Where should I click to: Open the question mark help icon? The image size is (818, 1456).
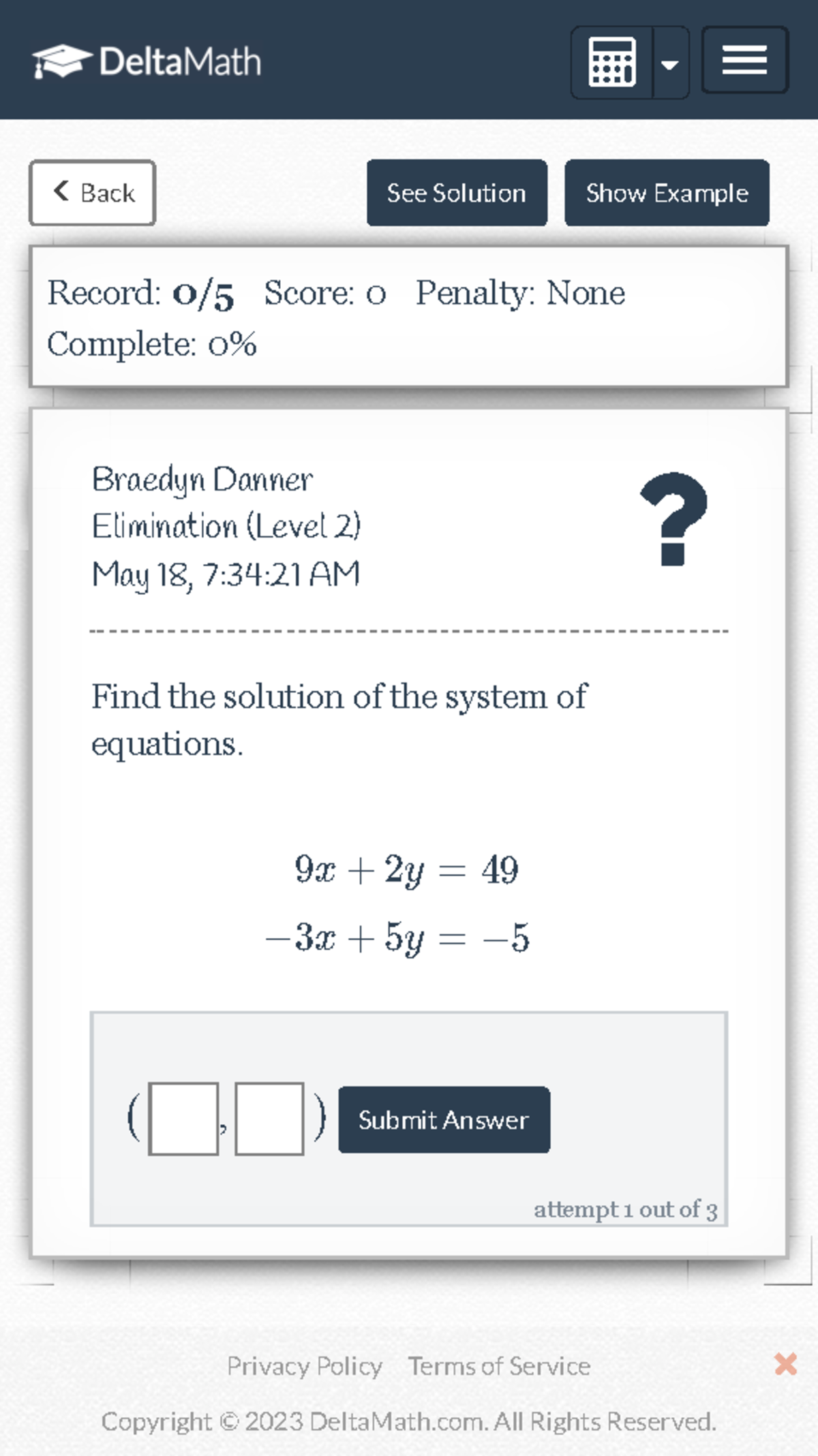673,519
